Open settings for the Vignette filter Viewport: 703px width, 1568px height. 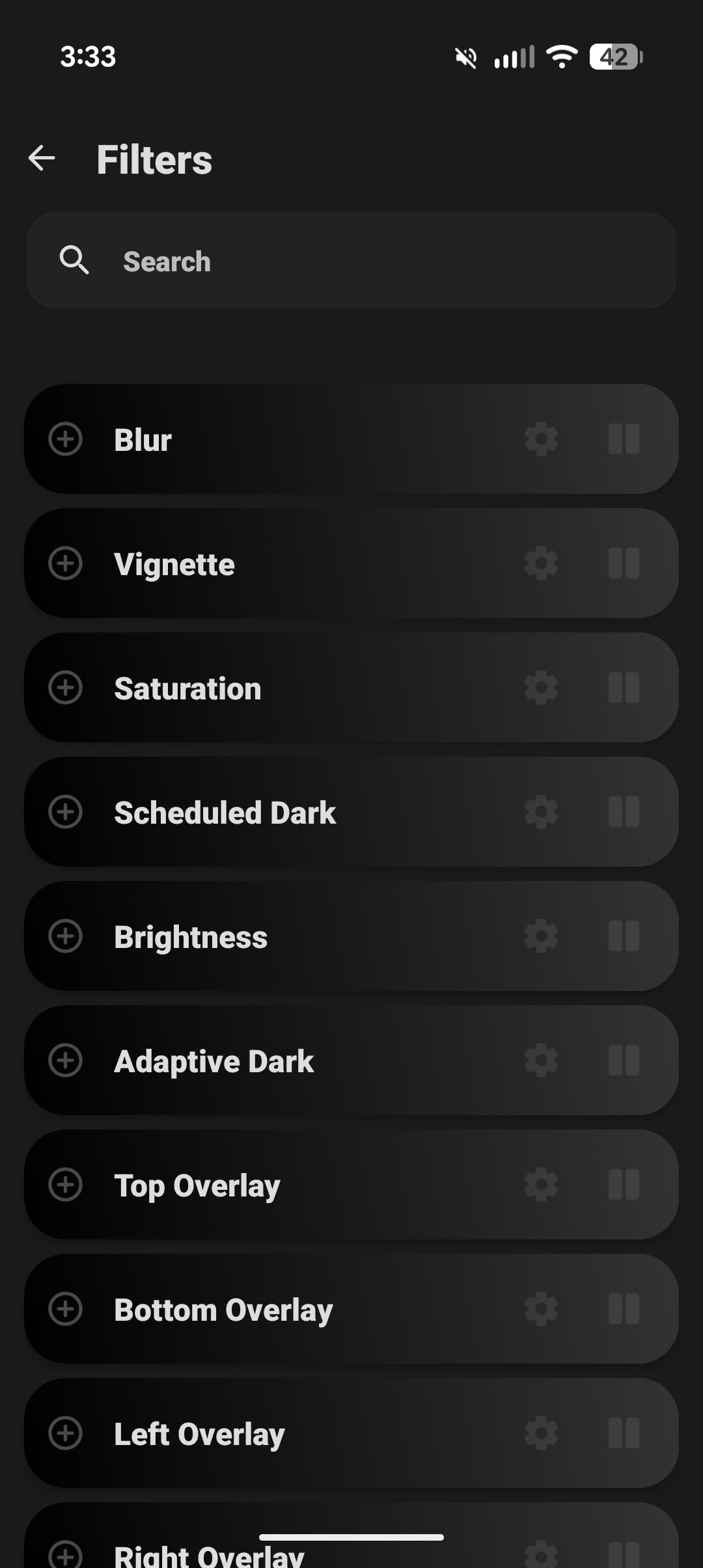tap(540, 563)
